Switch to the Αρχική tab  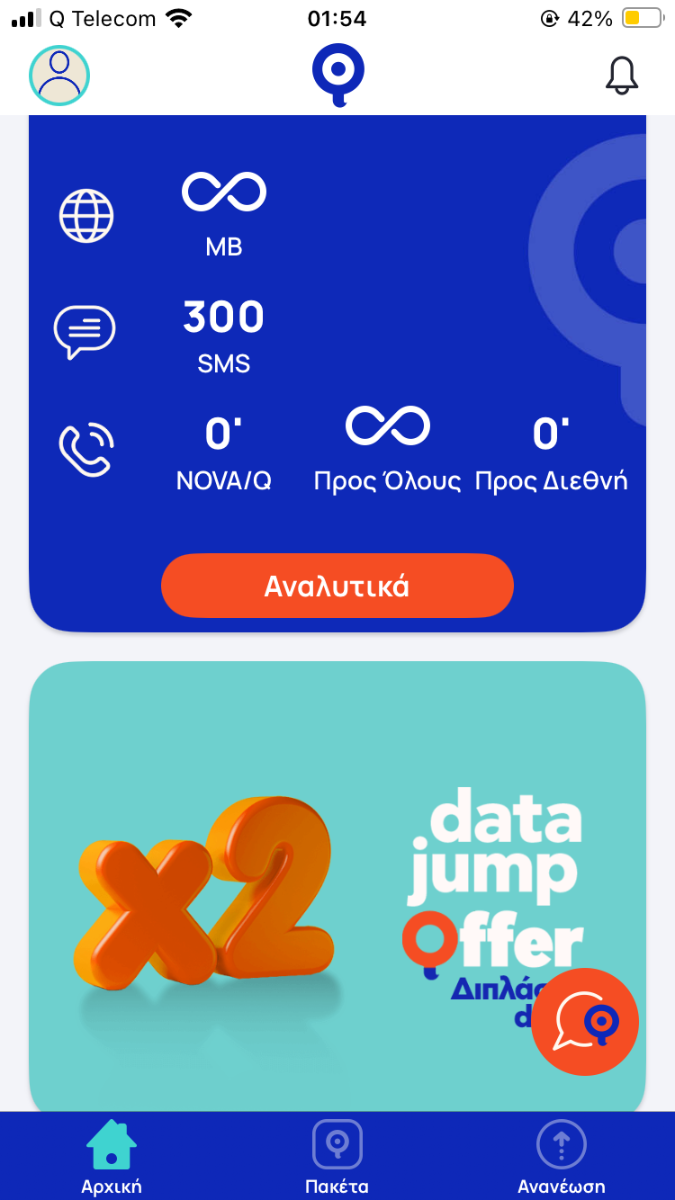[x=111, y=1157]
